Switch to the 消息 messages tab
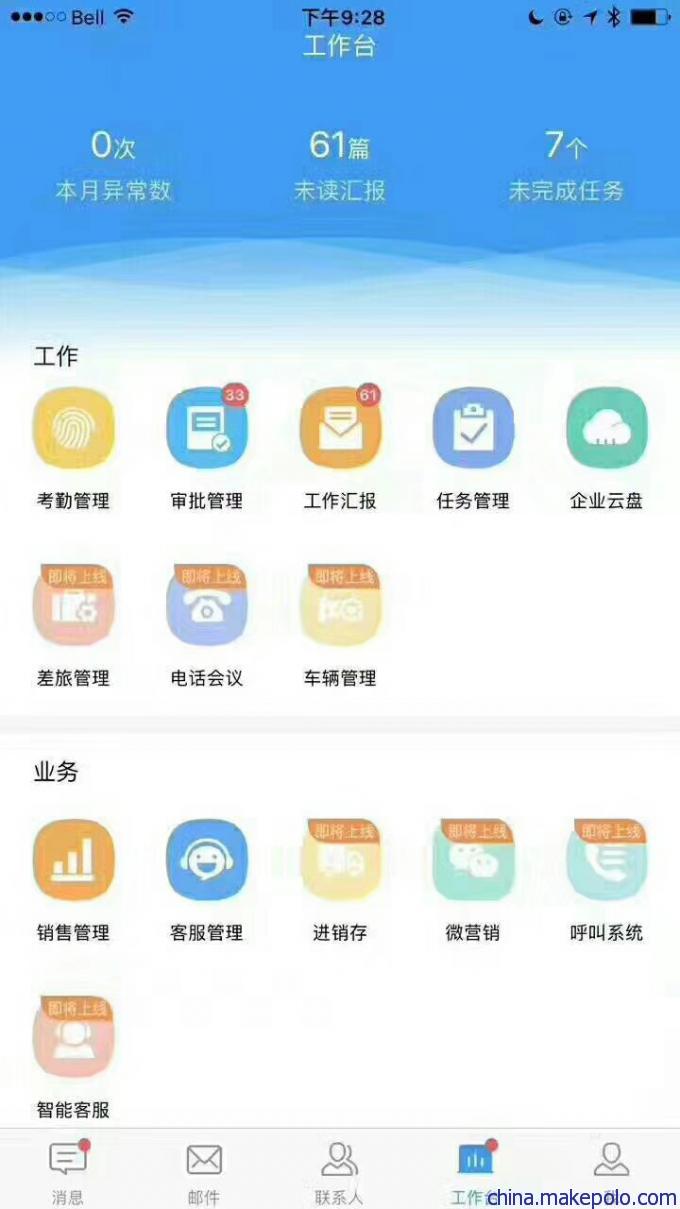Screen dimensions: 680x1209 point(68,1171)
